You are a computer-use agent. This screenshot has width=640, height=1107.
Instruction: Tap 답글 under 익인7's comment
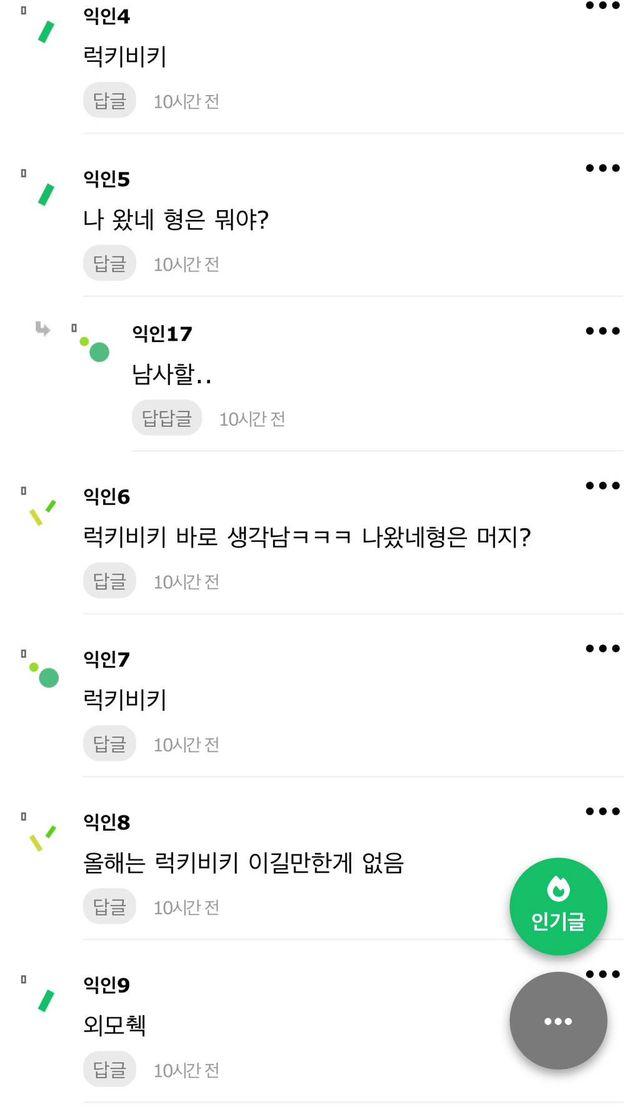(x=109, y=744)
